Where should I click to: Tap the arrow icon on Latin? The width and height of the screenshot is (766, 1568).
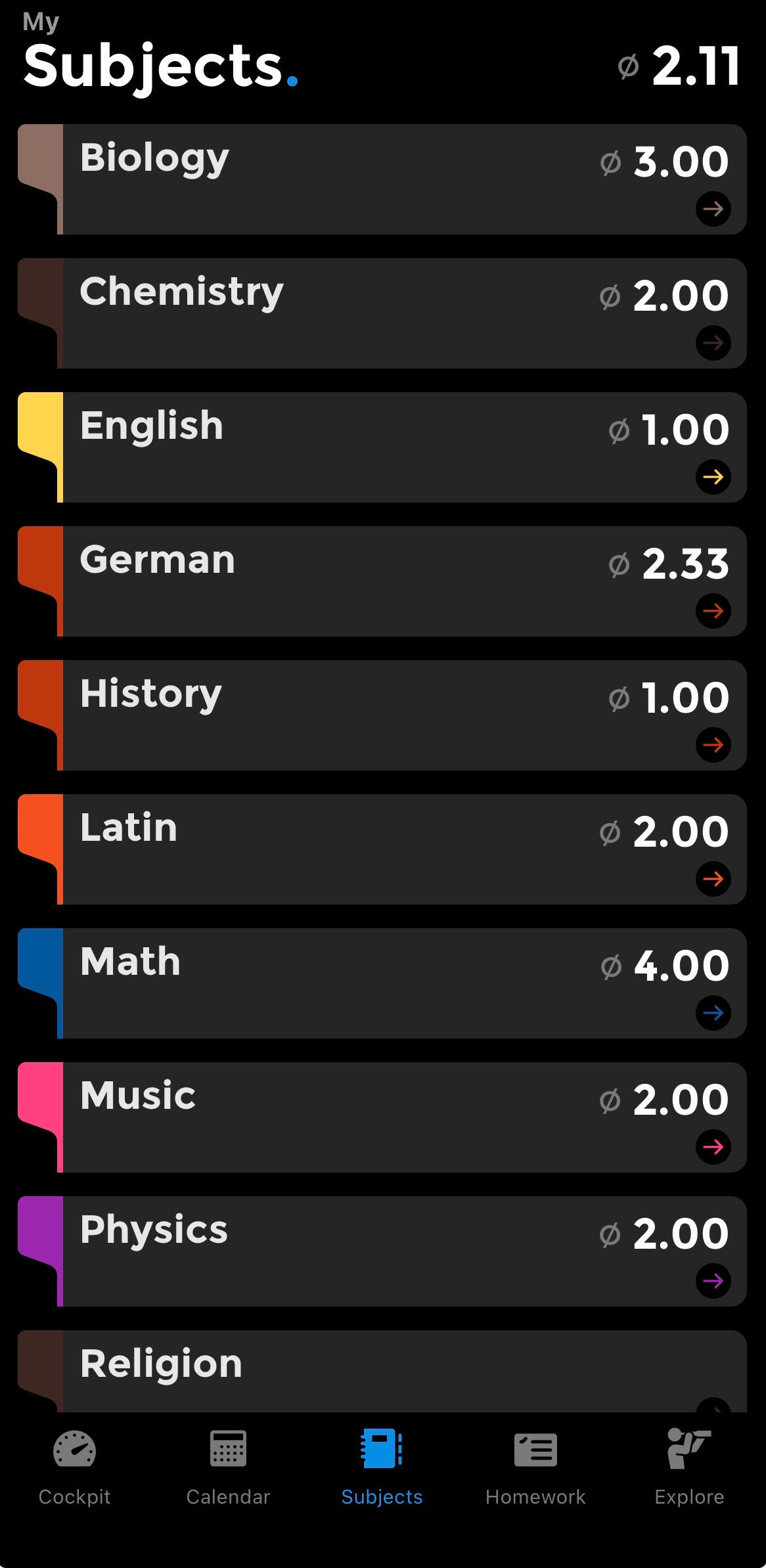click(x=713, y=879)
